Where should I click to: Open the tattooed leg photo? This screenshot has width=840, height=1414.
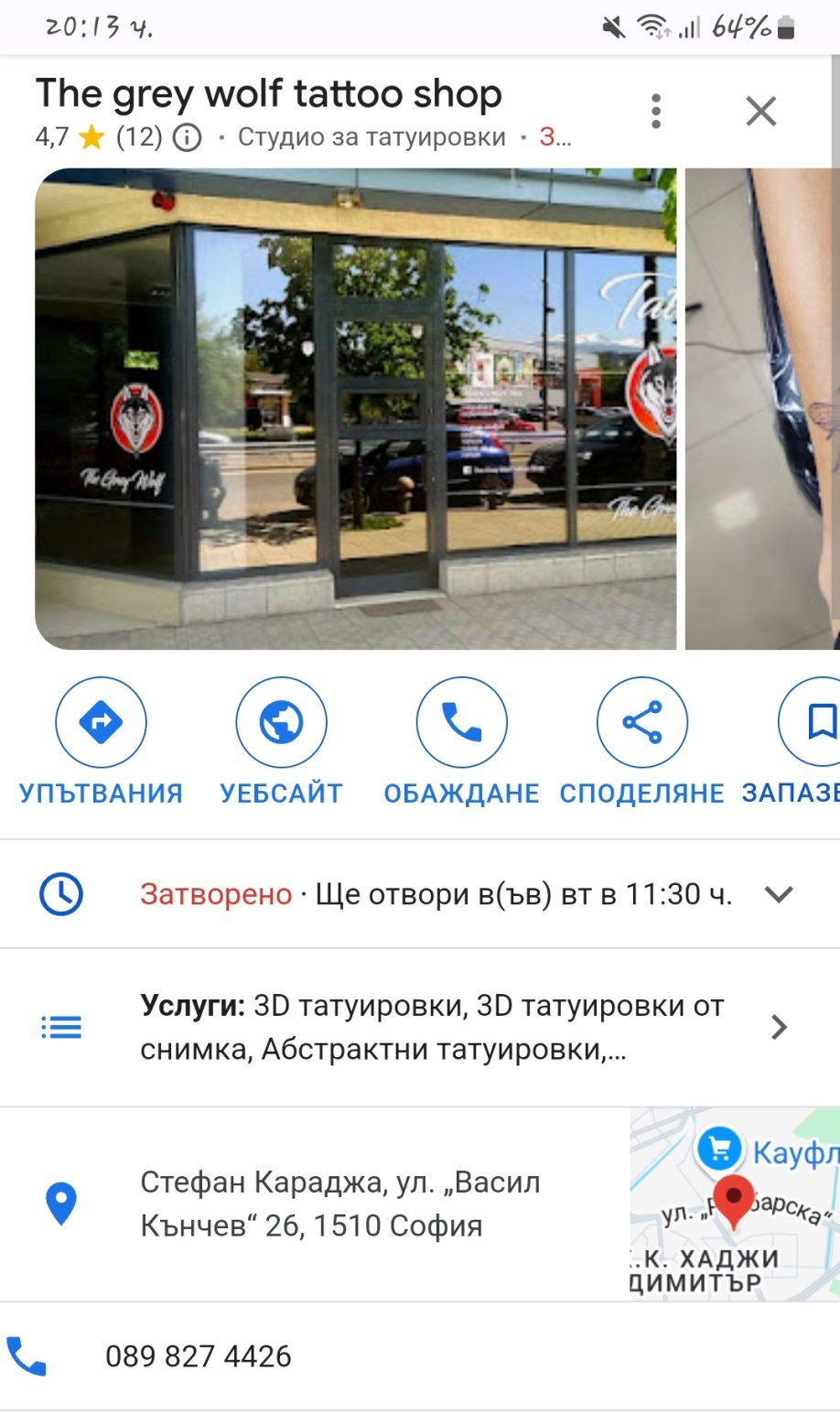click(764, 408)
